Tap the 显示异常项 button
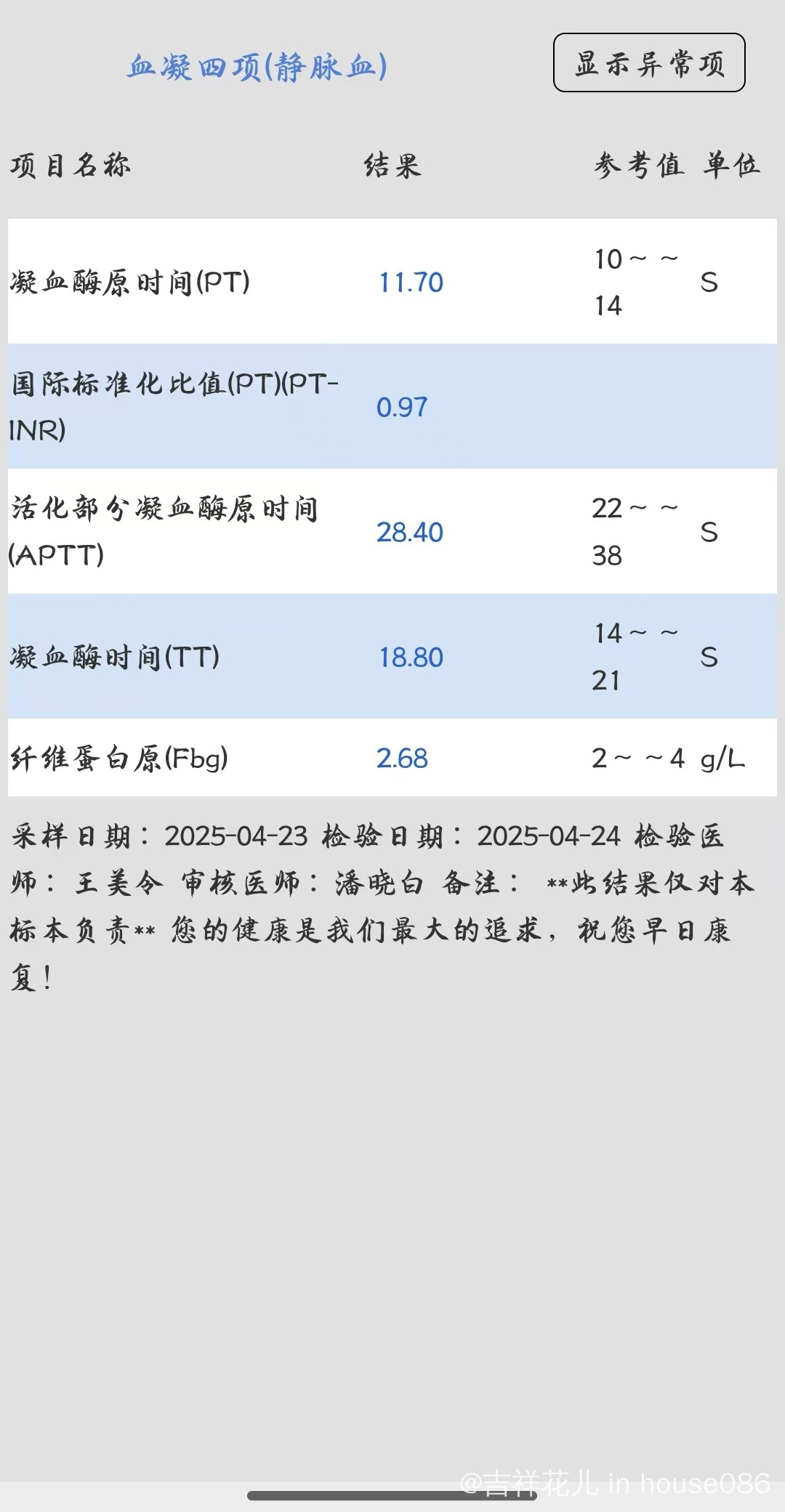The height and width of the screenshot is (1512, 785). point(649,62)
